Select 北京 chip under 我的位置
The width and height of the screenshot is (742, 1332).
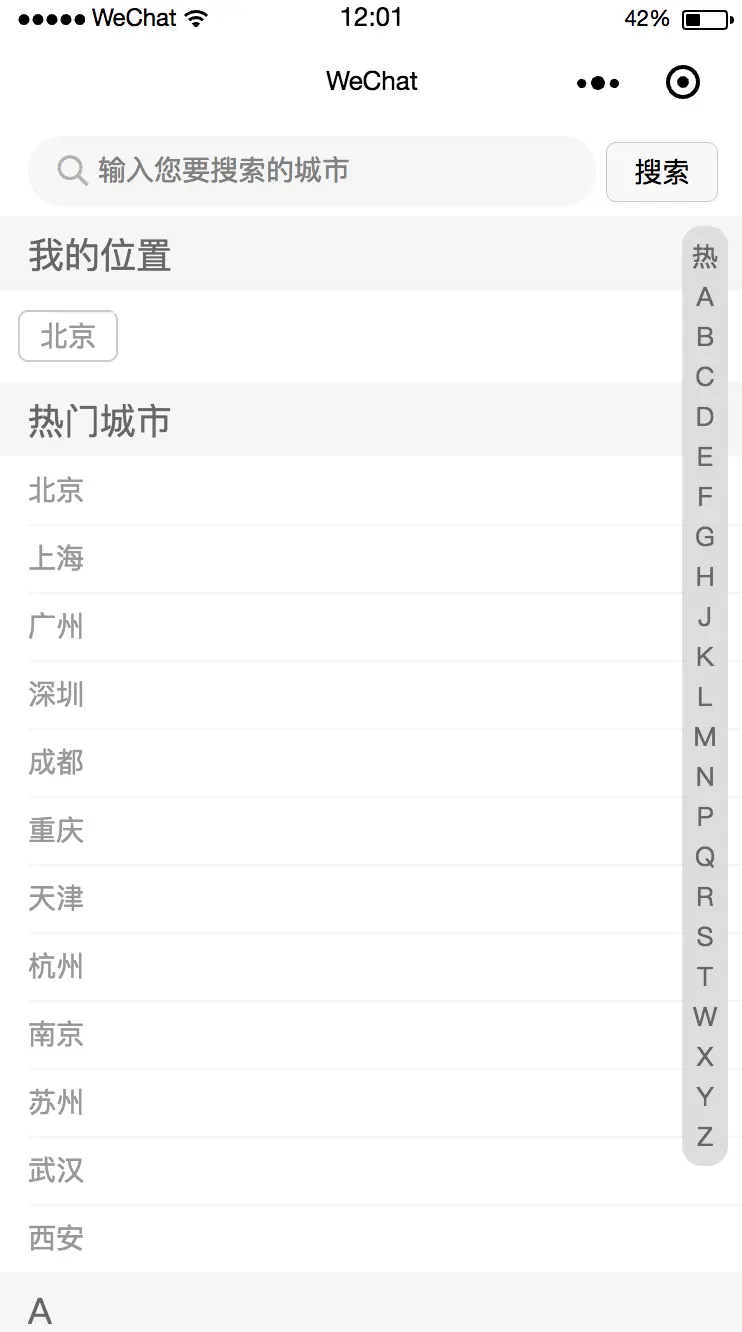pyautogui.click(x=68, y=336)
